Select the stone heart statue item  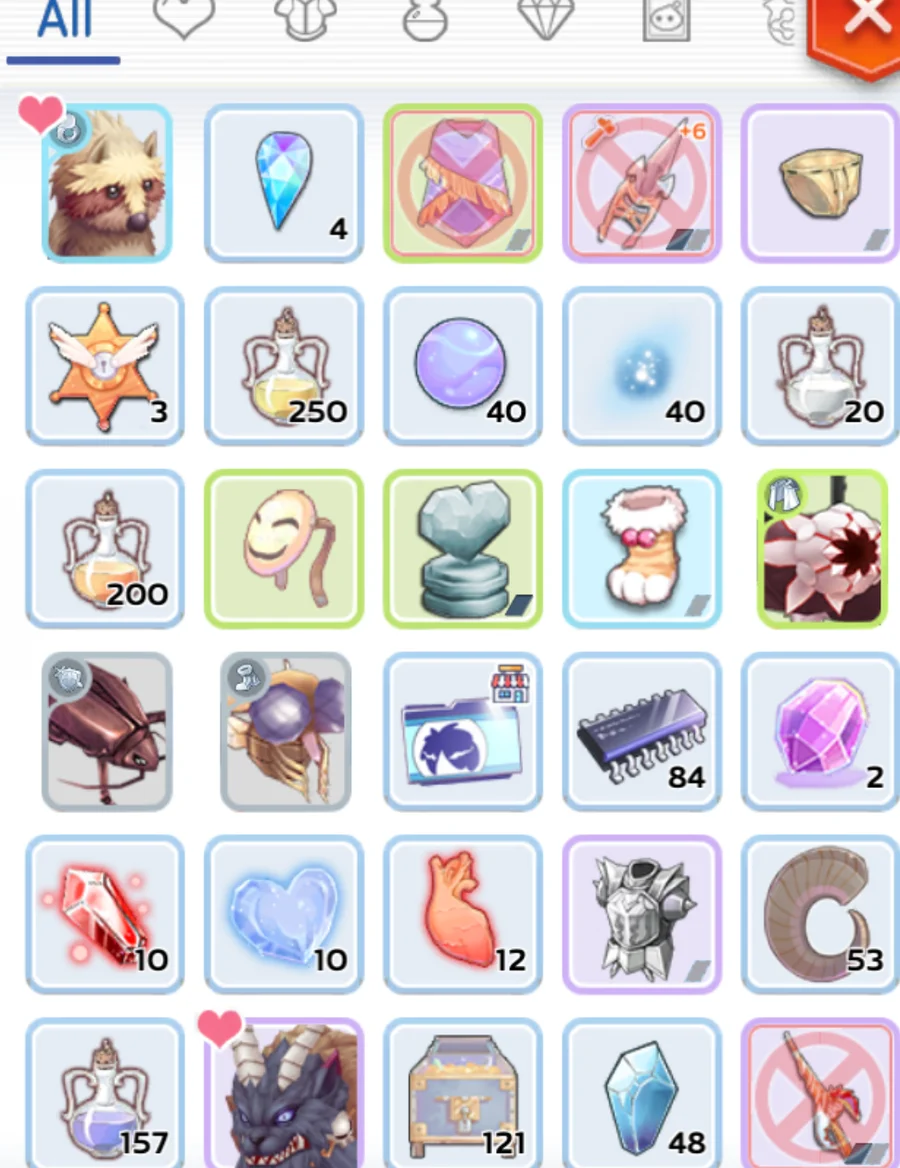(x=463, y=549)
